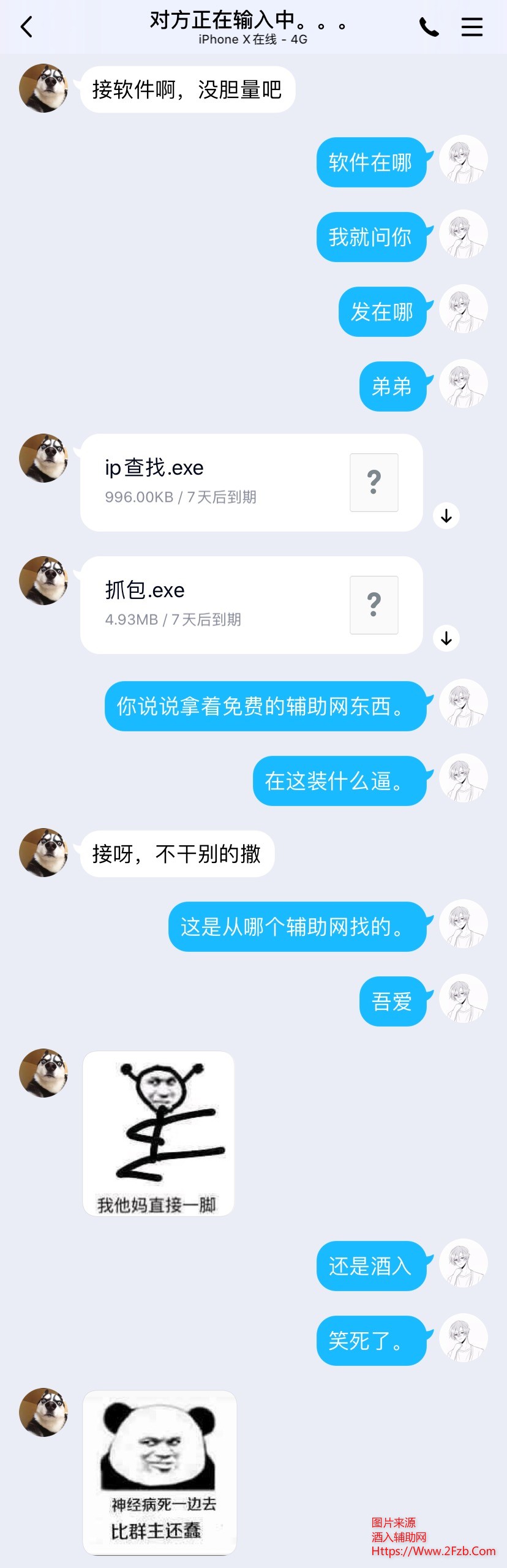Download the 抓包.exe file via arrow
507x1568 pixels.
point(446,638)
